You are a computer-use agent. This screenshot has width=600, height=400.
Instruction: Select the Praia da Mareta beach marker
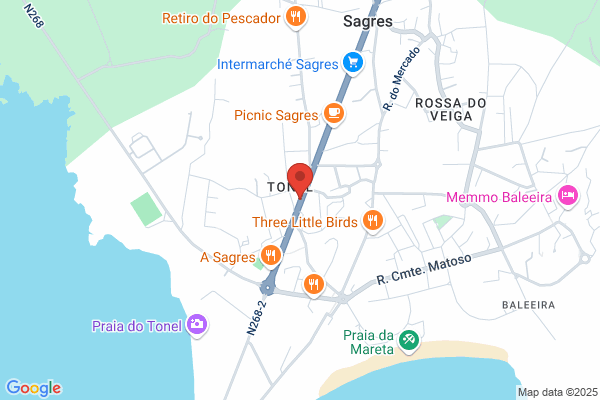(x=409, y=341)
